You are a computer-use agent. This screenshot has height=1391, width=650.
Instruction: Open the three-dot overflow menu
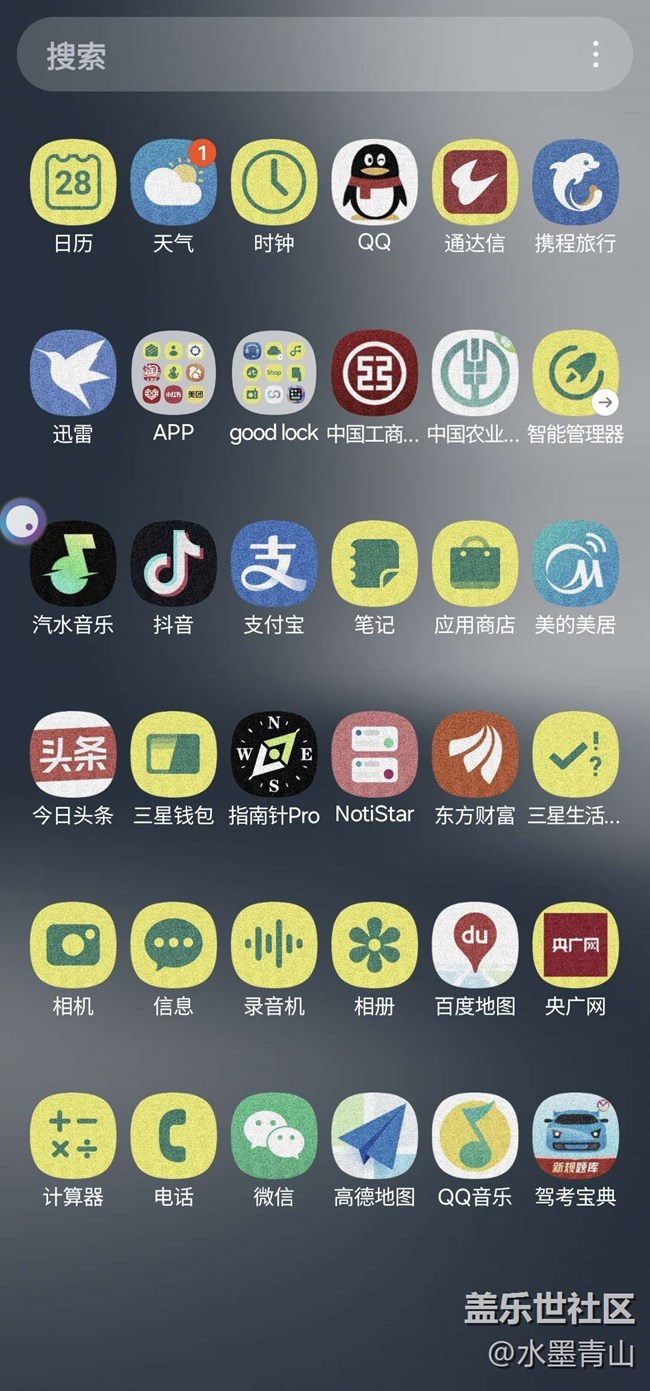(x=596, y=55)
